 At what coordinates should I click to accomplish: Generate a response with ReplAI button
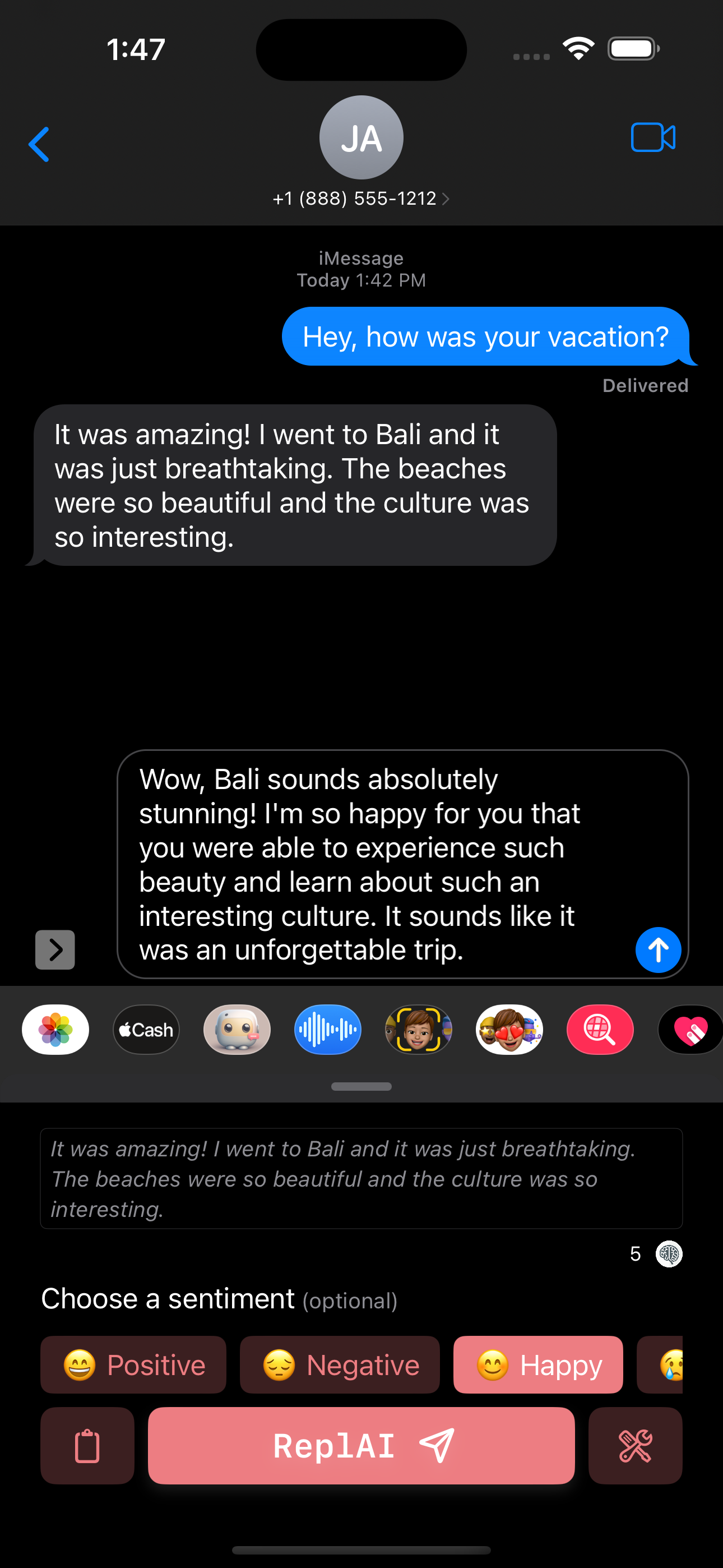361,1446
